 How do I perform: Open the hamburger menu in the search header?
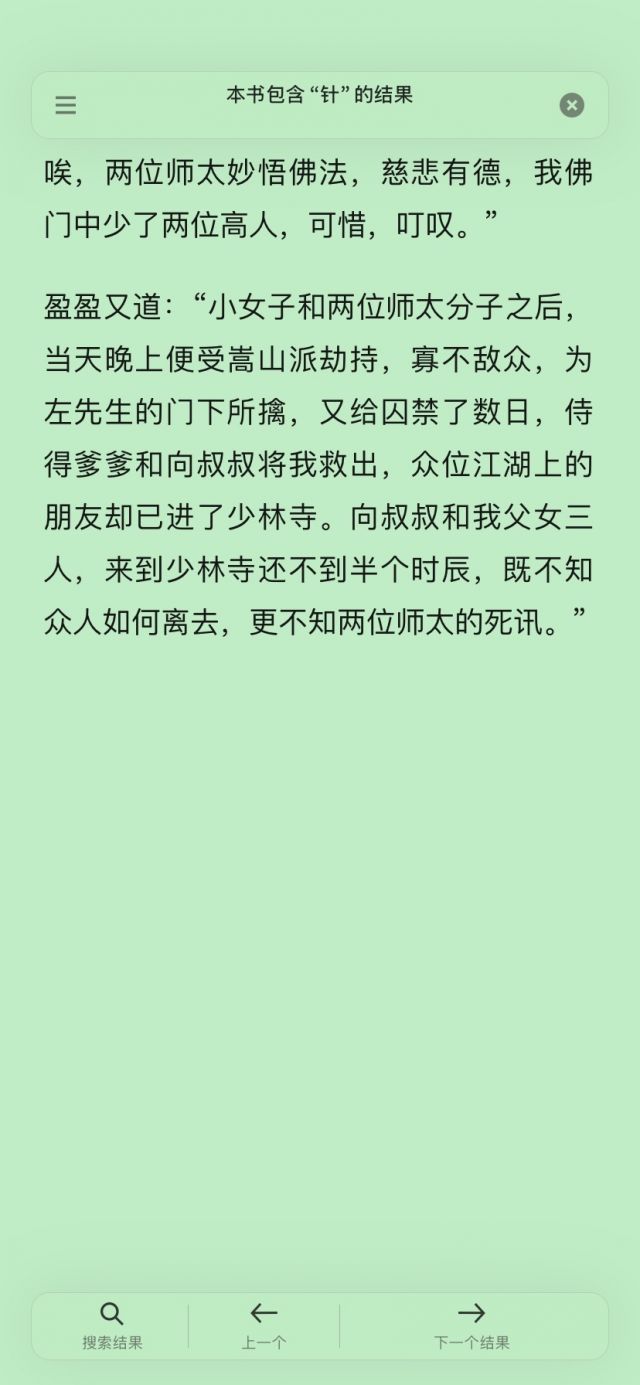click(x=66, y=105)
